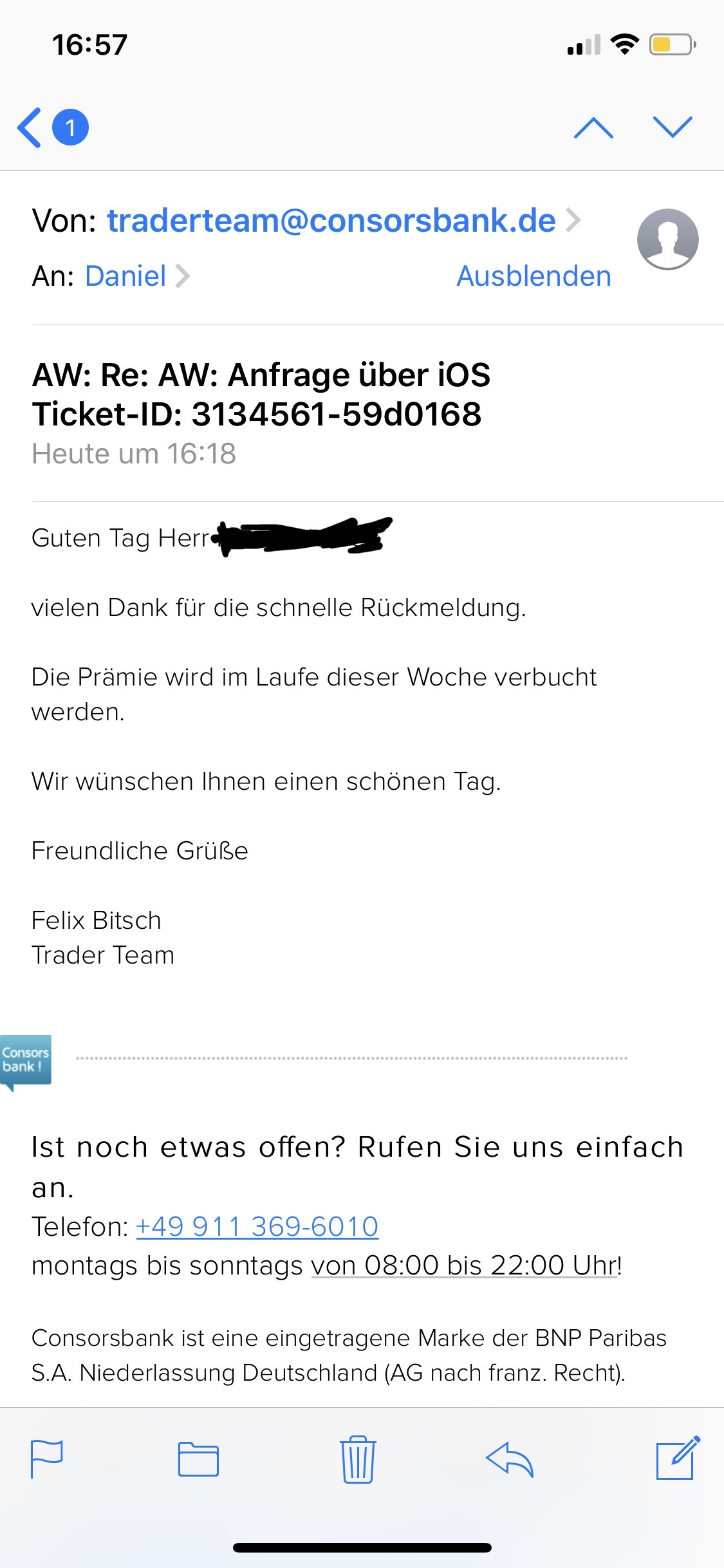Go back to the mailbox list

(x=30, y=127)
